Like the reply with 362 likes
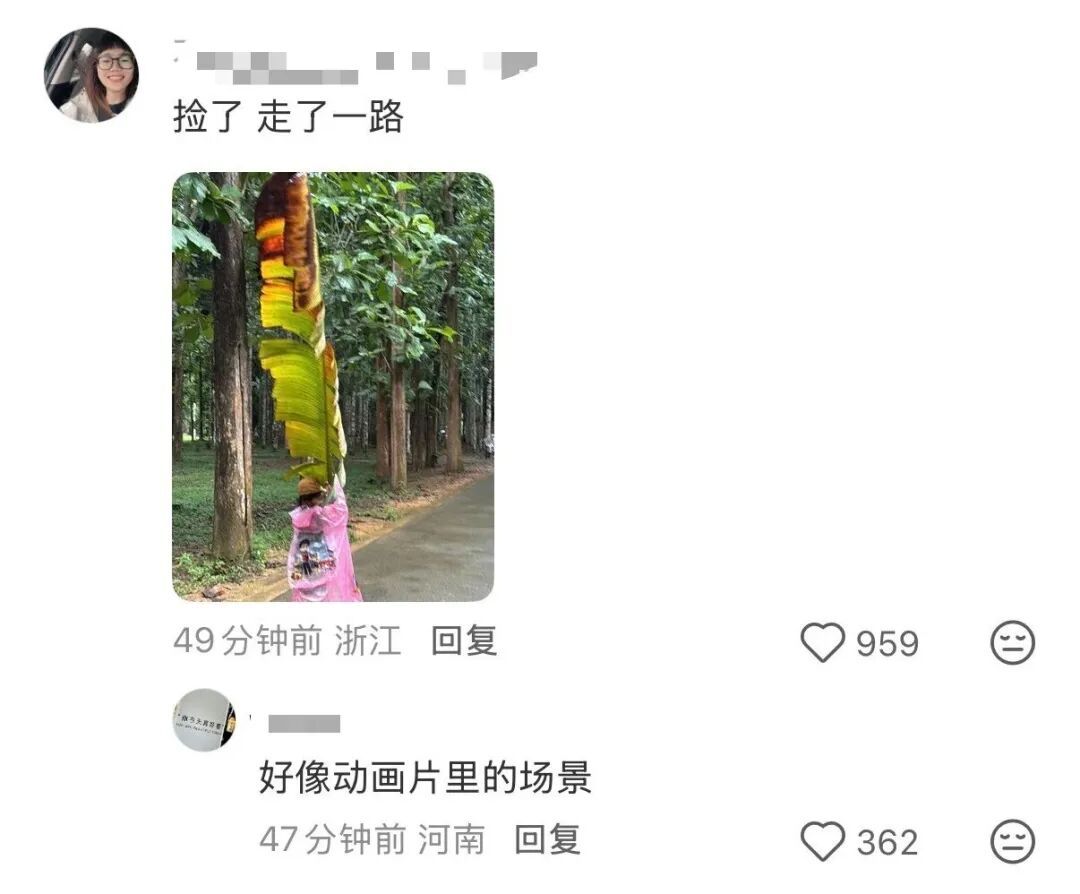 [824, 842]
